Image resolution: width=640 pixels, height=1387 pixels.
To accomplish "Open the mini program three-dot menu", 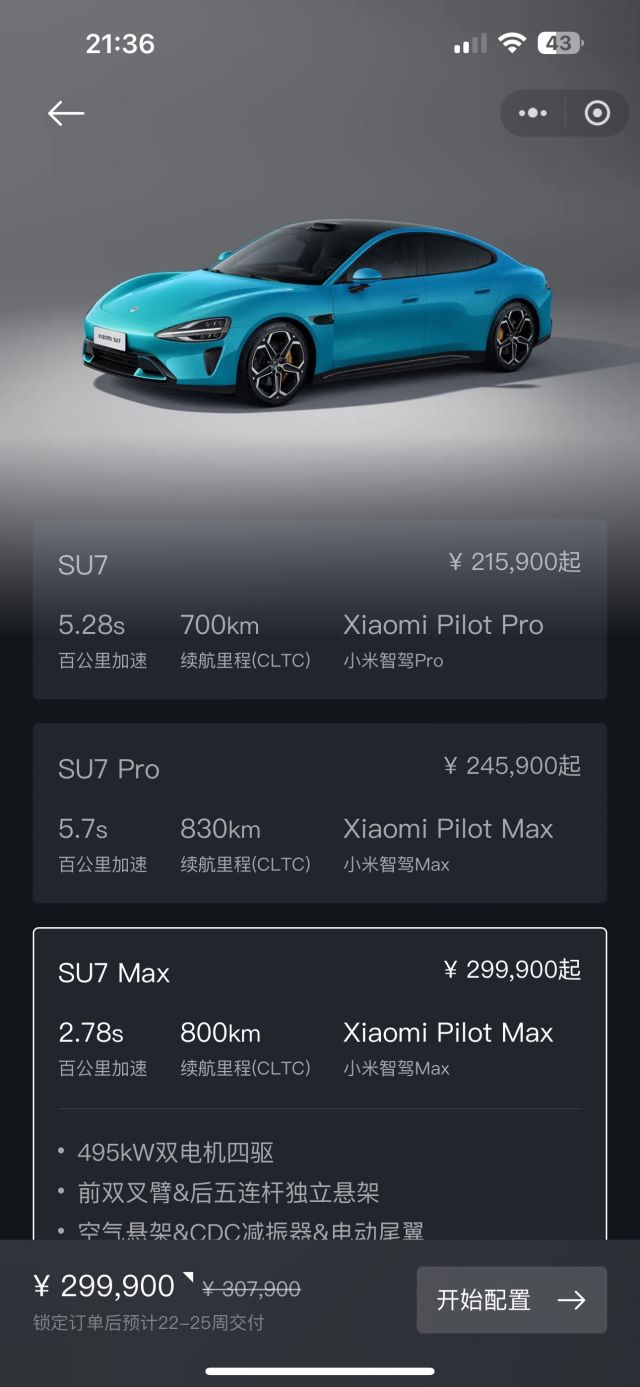I will point(533,113).
